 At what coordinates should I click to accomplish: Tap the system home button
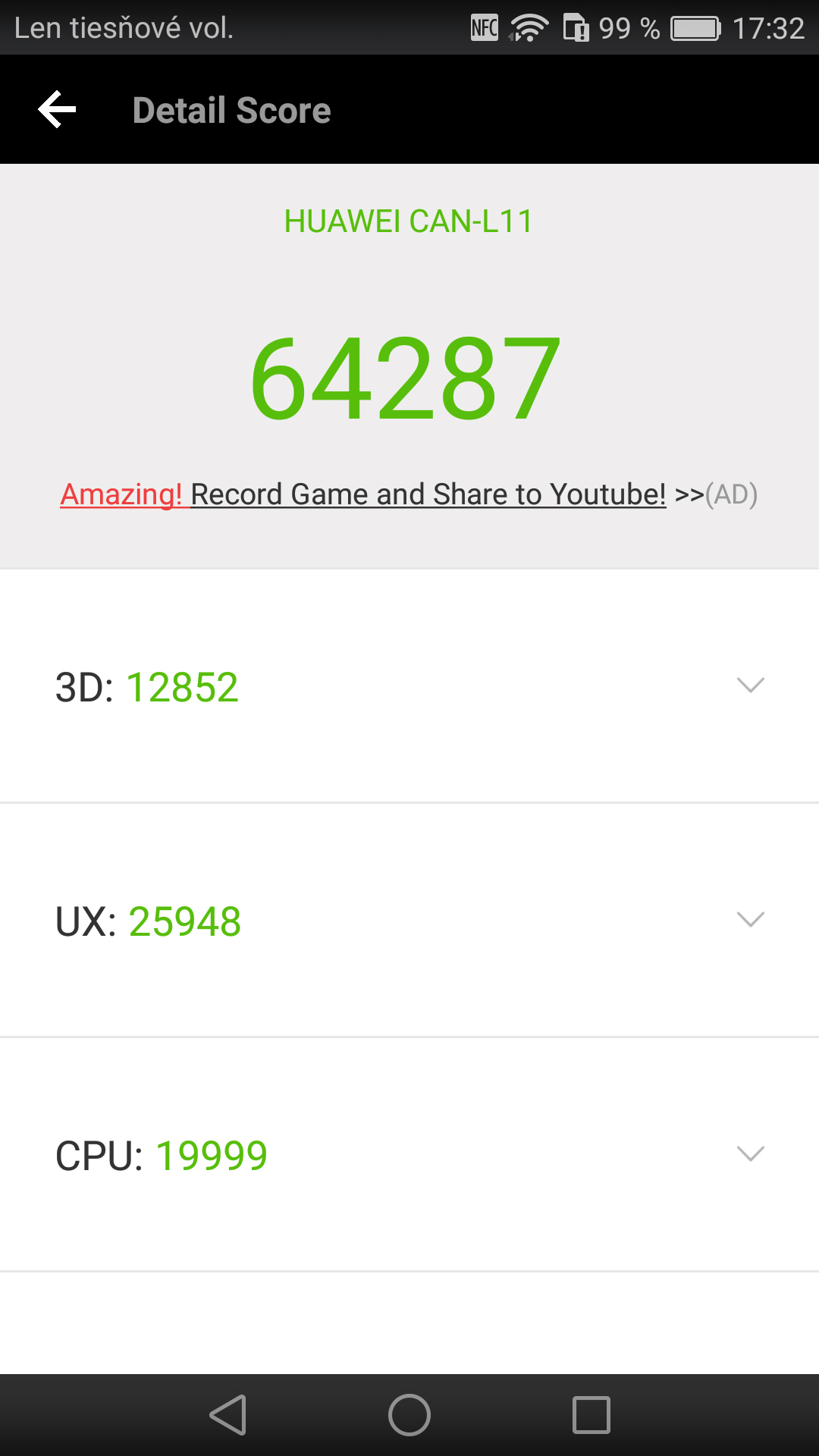click(409, 1415)
